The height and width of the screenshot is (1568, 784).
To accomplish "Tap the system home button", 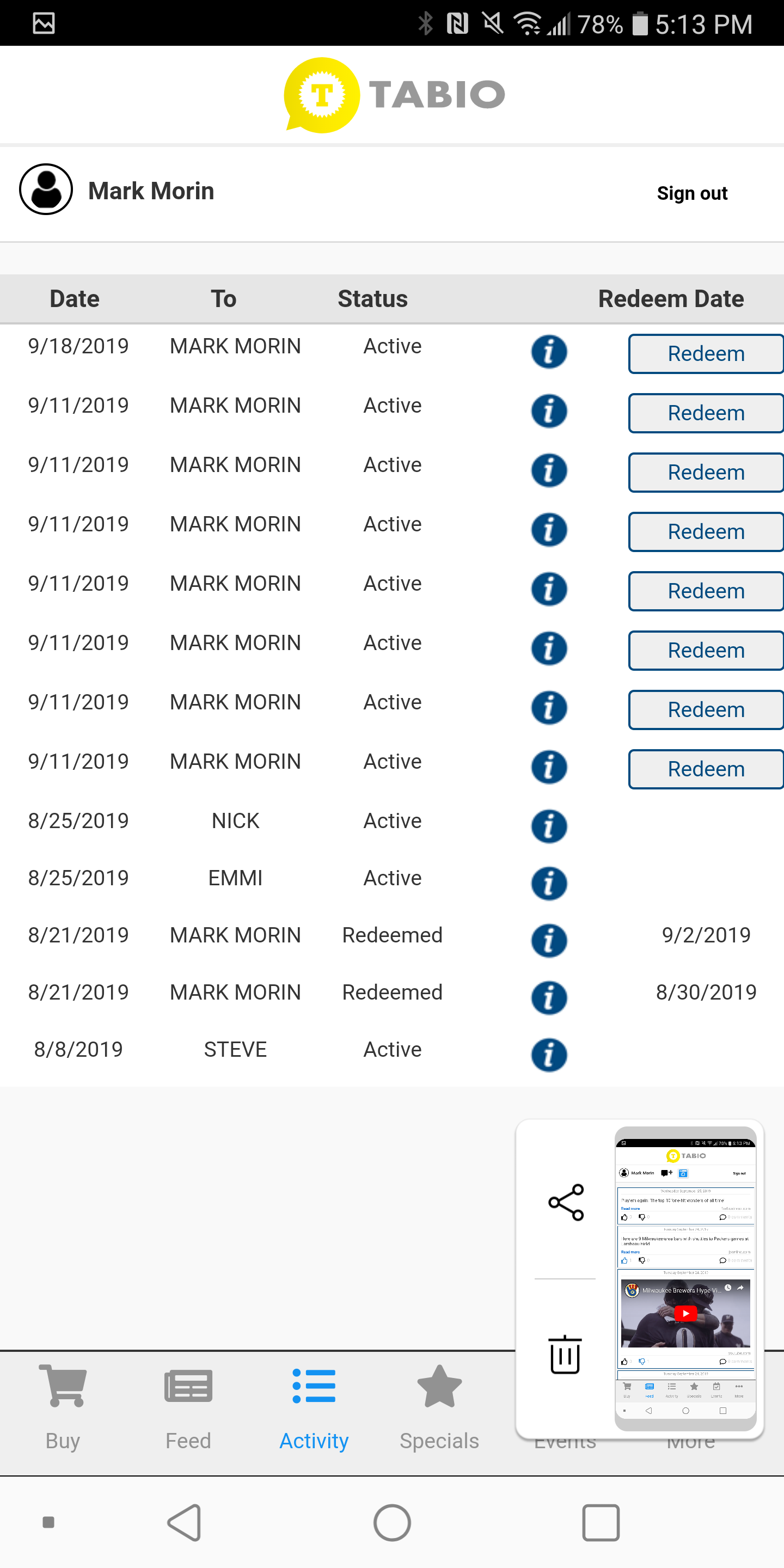I will coord(392,1522).
